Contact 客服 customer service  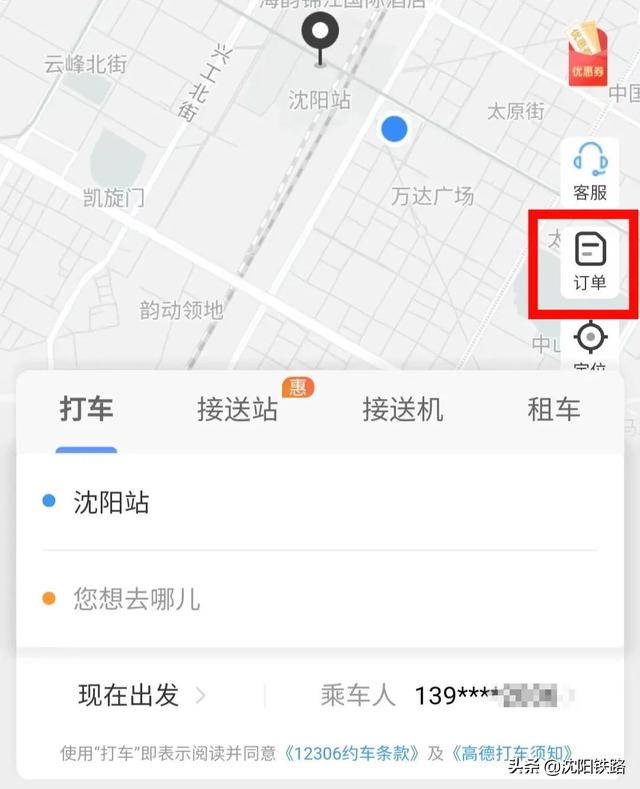click(x=590, y=172)
